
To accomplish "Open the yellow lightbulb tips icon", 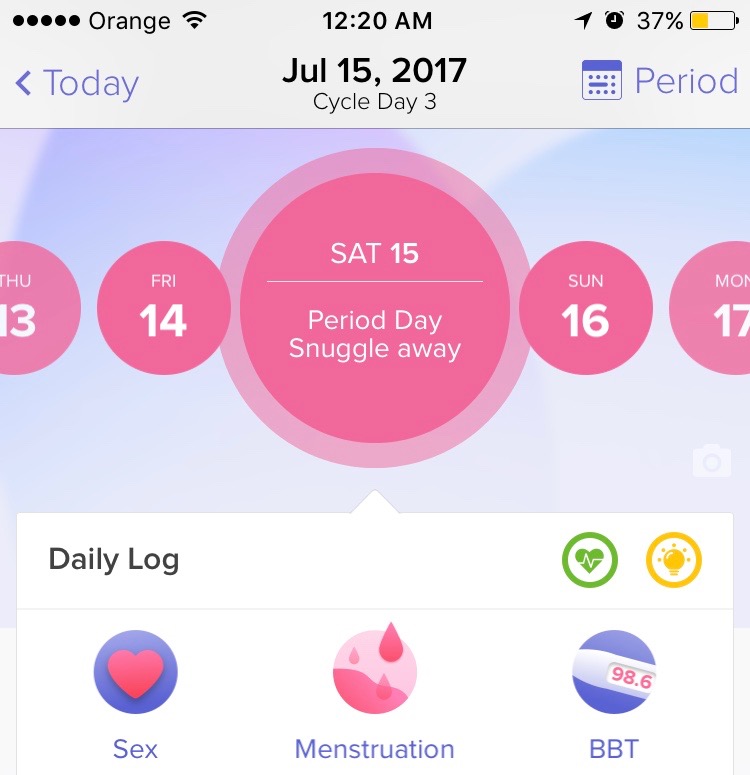I will pos(674,560).
